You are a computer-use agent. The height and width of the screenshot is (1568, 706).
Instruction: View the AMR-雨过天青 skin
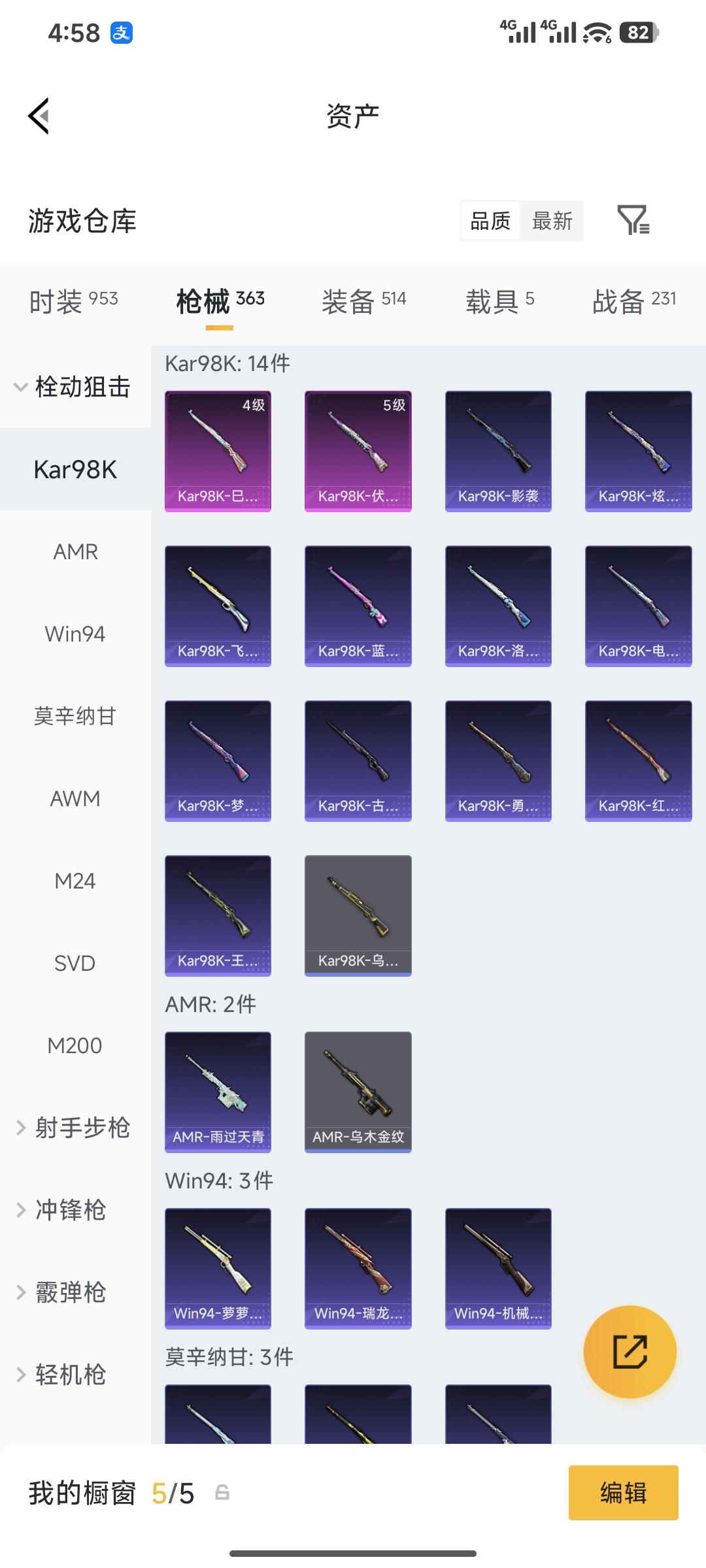click(218, 1092)
